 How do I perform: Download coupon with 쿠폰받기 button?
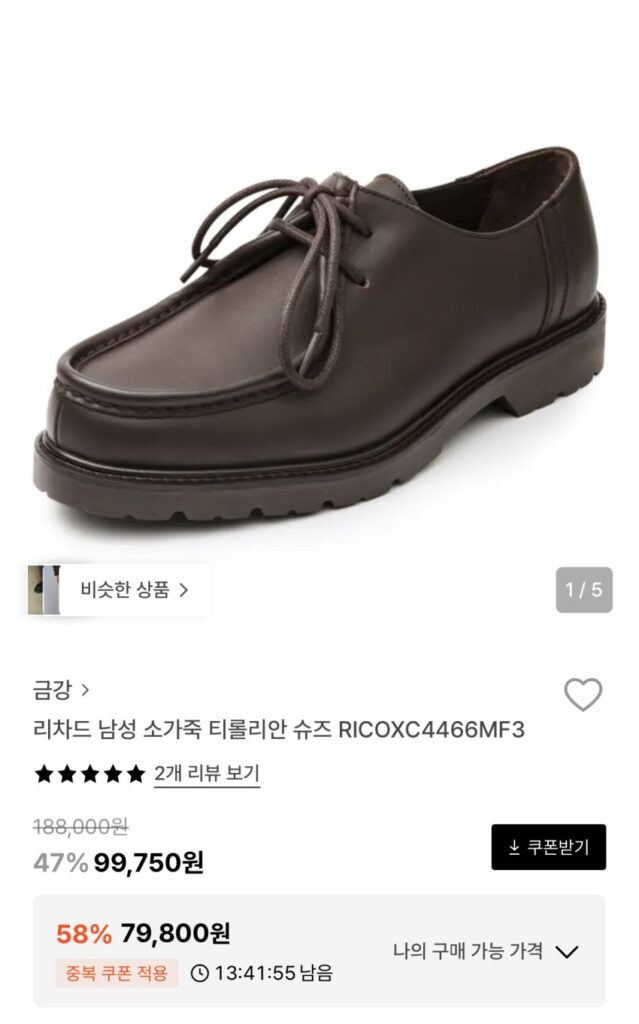pos(548,847)
